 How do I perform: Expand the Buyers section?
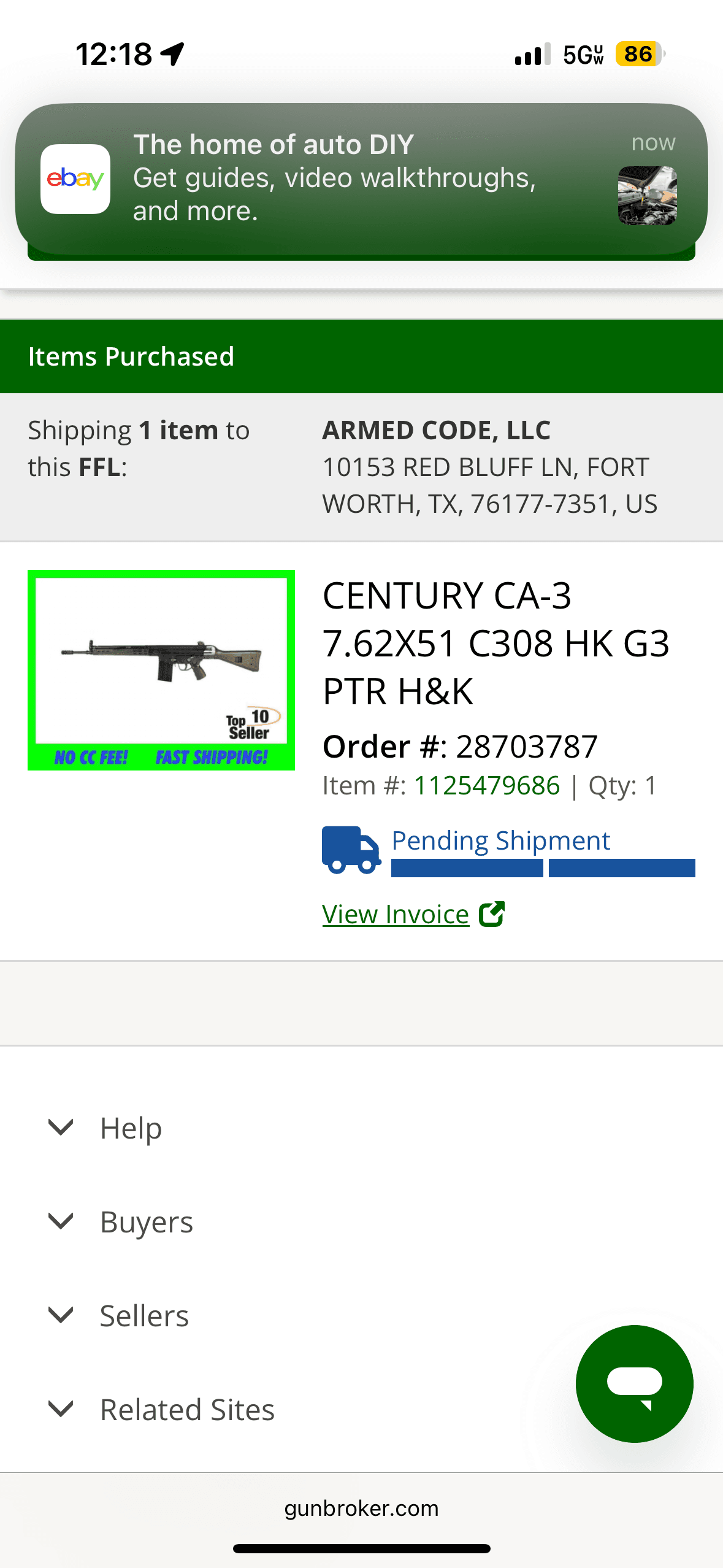(146, 1222)
